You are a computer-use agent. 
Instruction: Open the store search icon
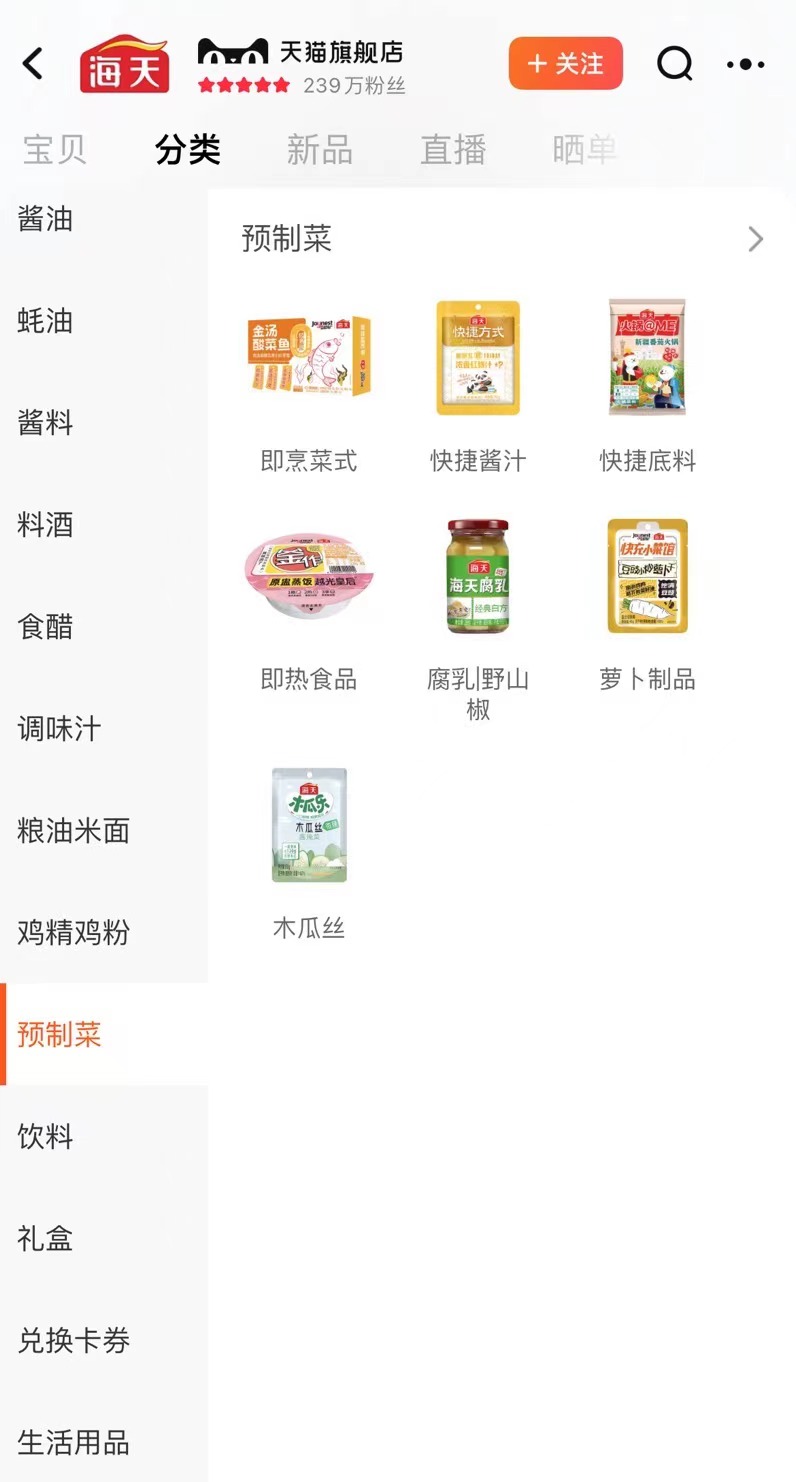pos(675,64)
